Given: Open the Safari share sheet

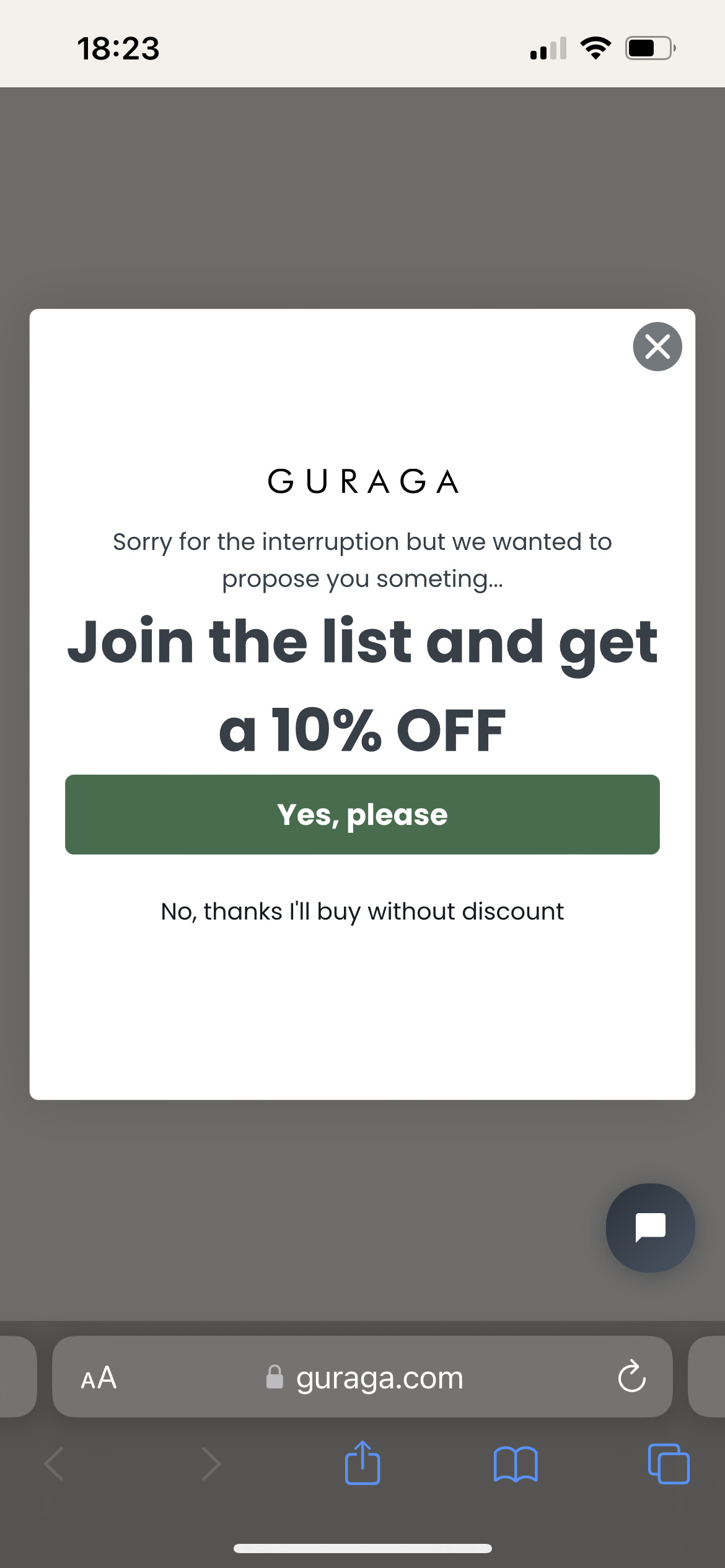Looking at the screenshot, I should point(362,1463).
